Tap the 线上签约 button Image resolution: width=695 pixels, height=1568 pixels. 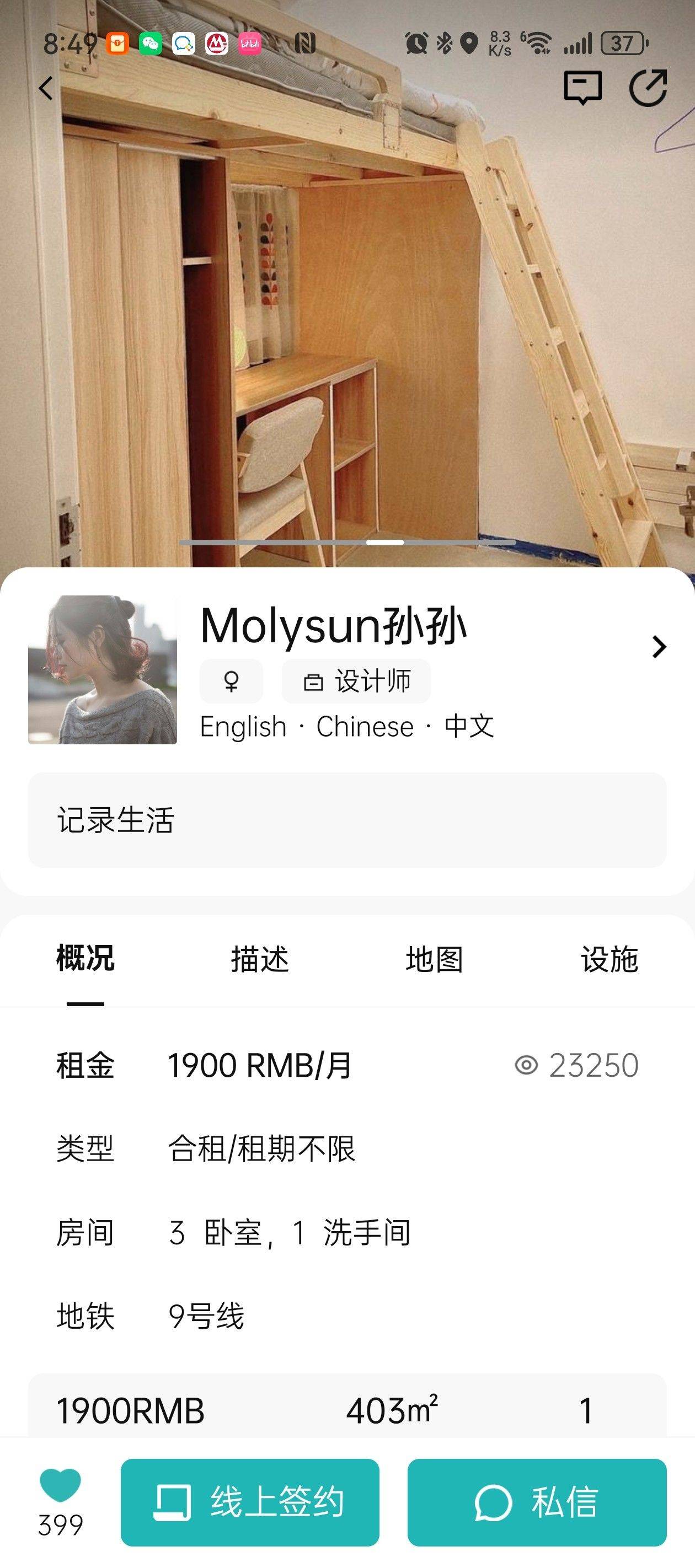250,1502
